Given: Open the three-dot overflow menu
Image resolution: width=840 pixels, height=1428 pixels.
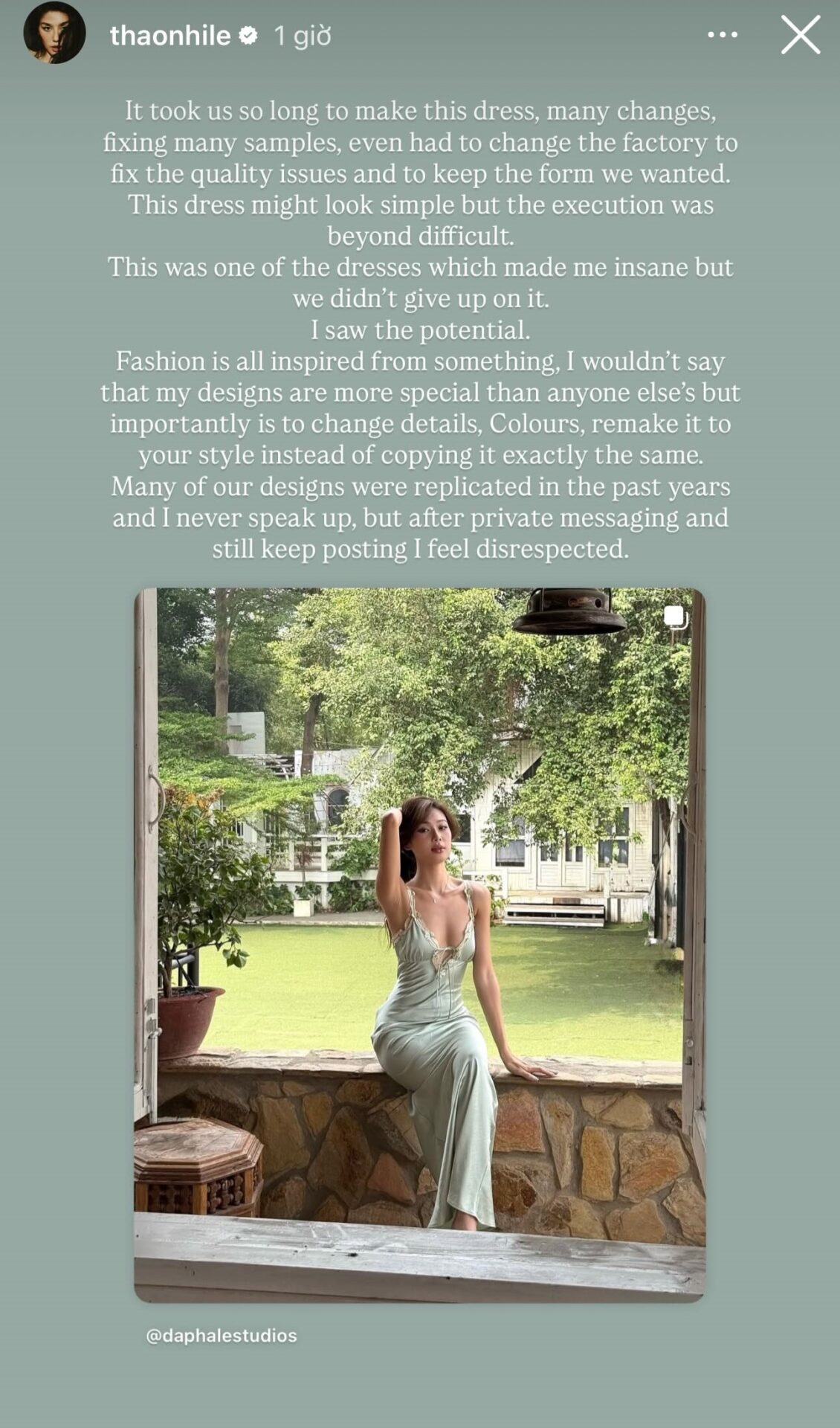Looking at the screenshot, I should [x=722, y=35].
